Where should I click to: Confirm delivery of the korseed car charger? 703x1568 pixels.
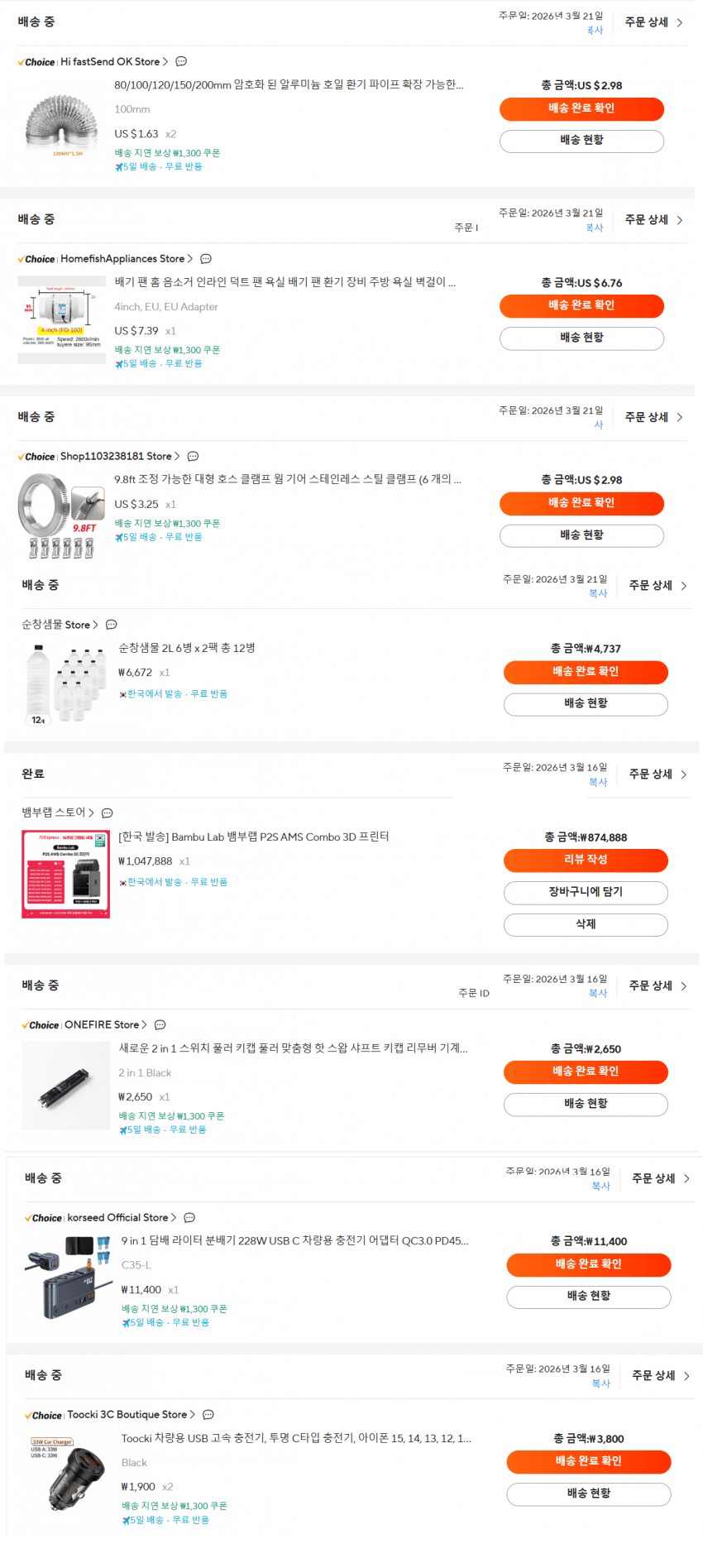pos(588,1264)
